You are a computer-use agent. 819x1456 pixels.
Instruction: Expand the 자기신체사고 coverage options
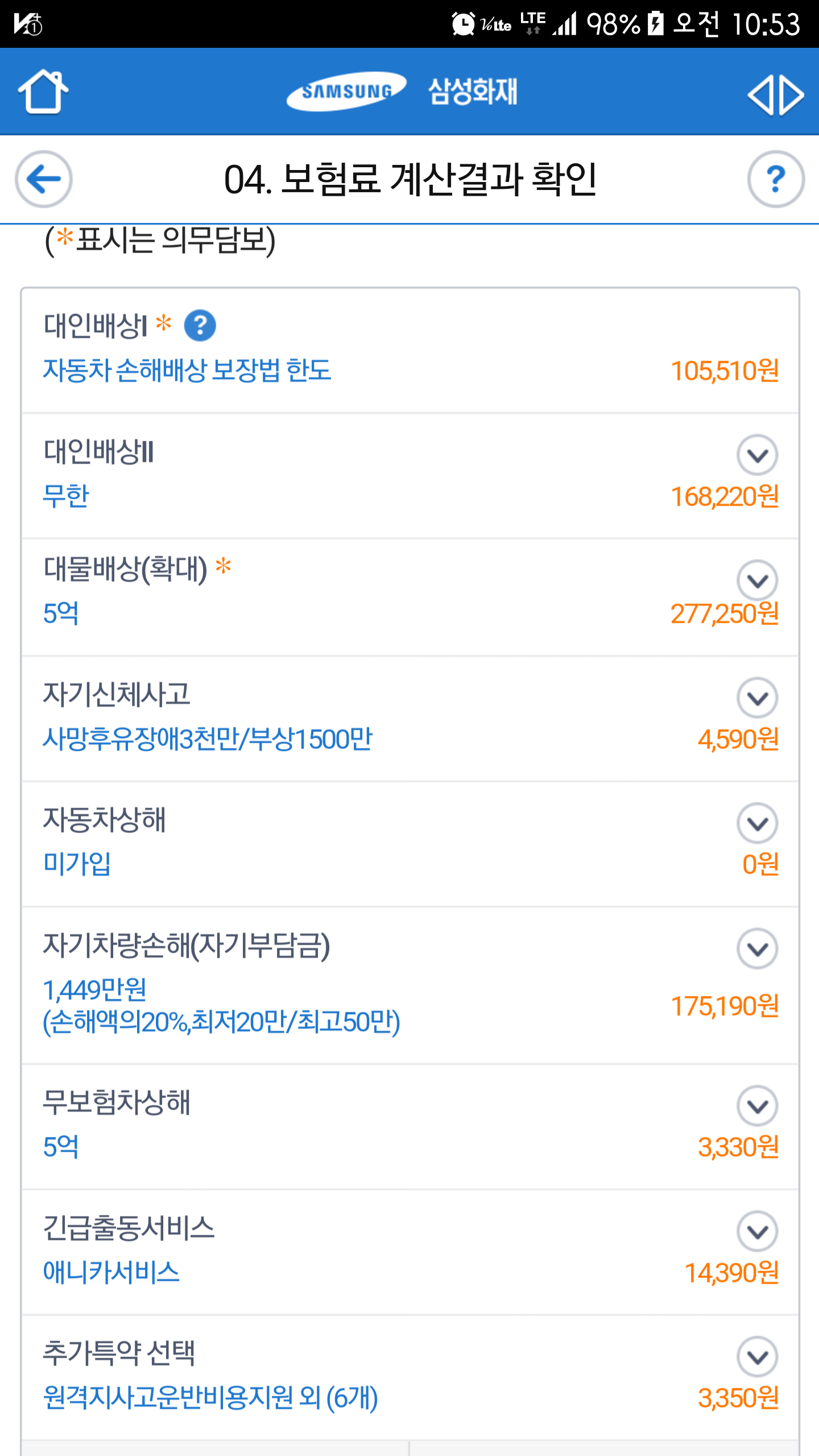(x=757, y=698)
